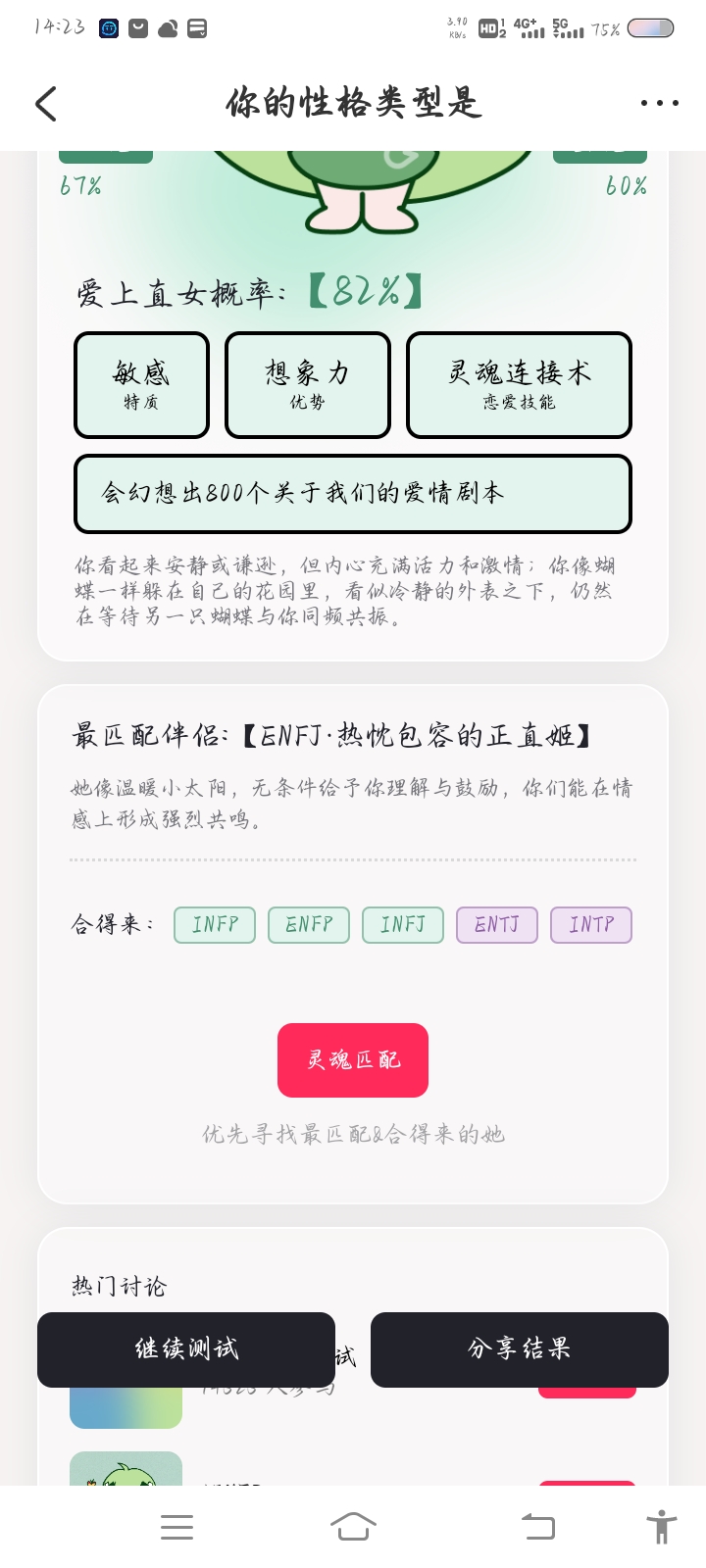Viewport: 706px width, 1568px height.
Task: Share results via 分享结果
Action: click(520, 1349)
